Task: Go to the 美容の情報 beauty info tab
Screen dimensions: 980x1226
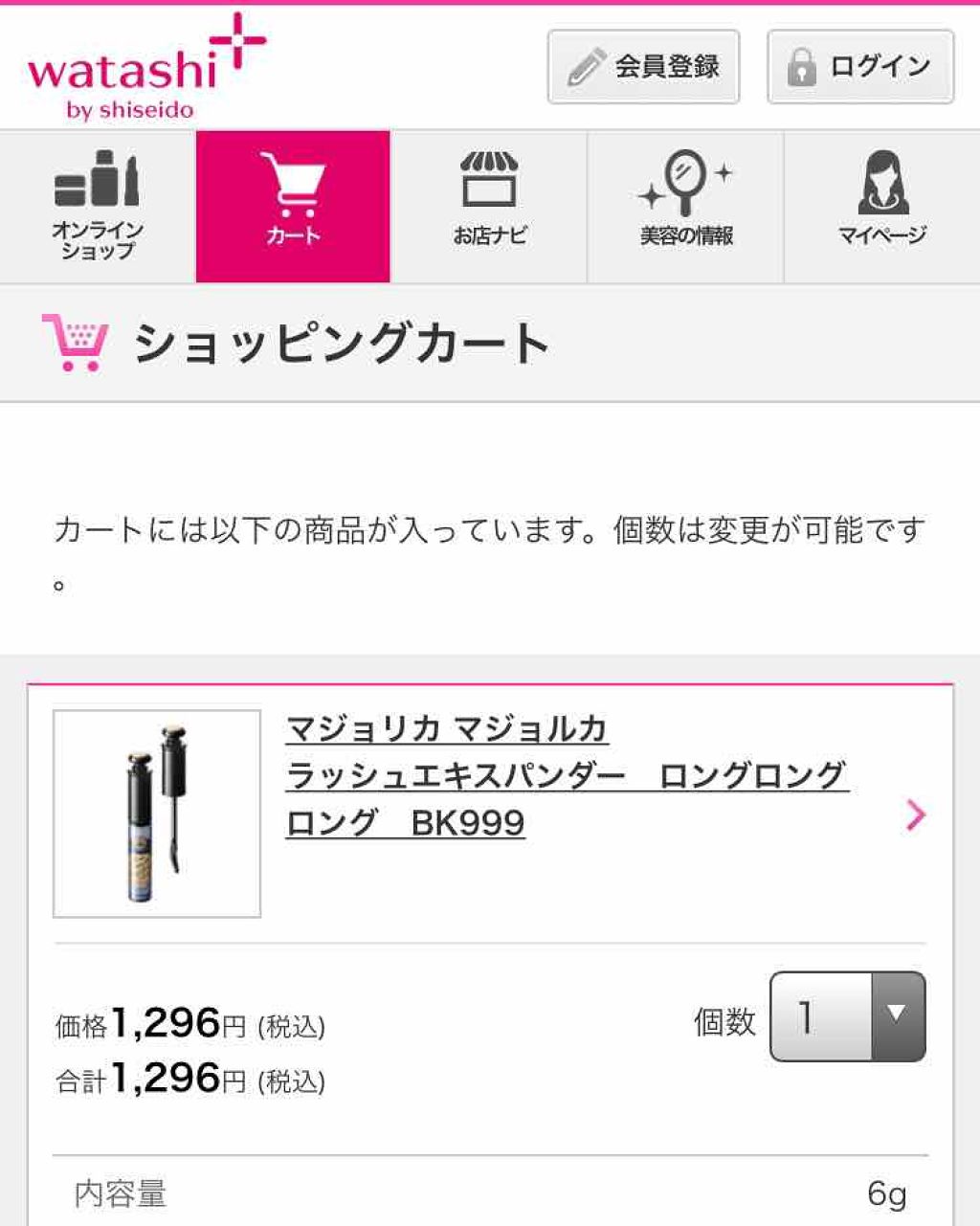Action: 685,207
